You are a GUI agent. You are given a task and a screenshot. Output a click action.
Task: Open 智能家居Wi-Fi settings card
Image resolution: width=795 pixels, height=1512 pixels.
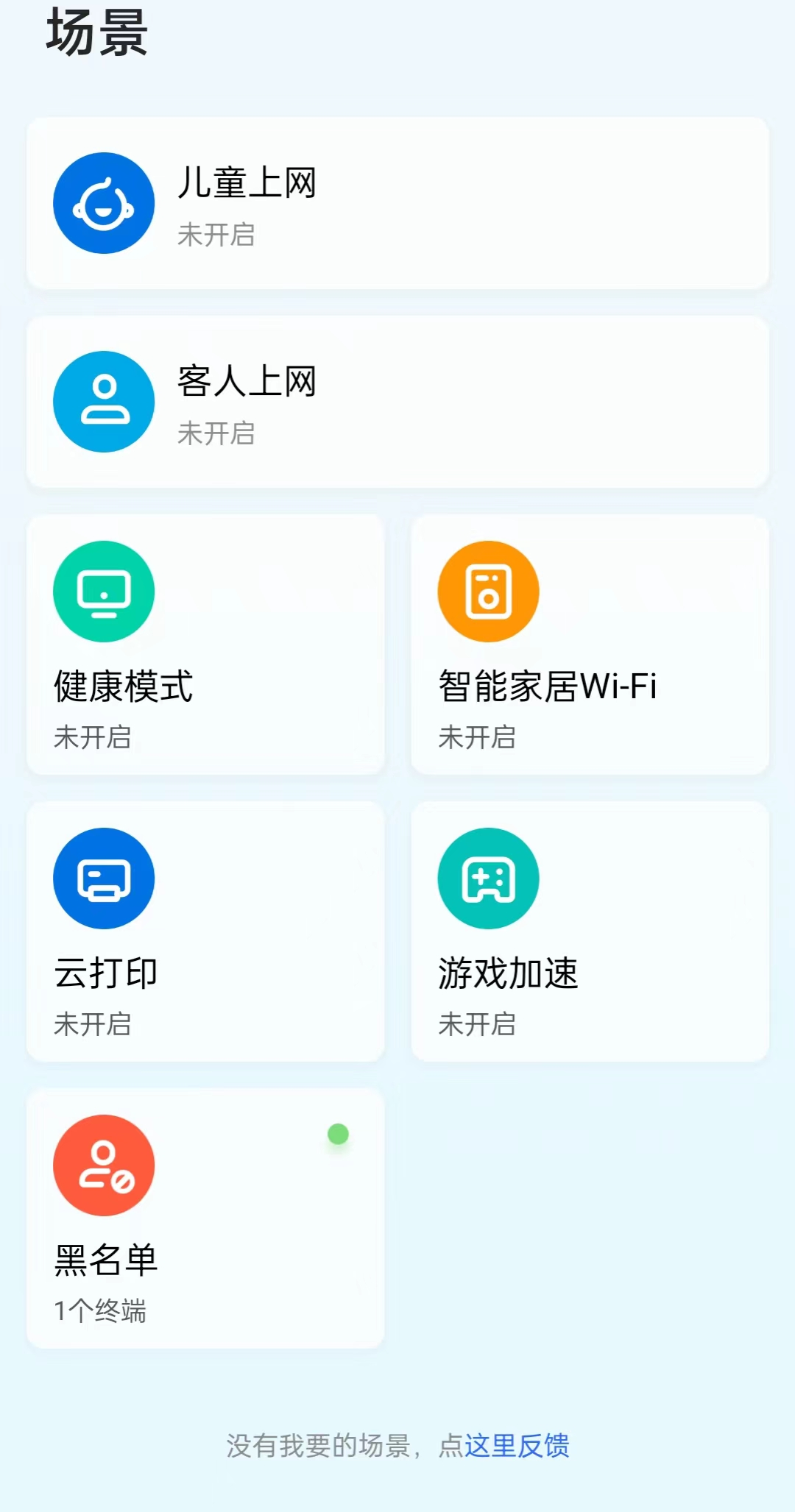[x=590, y=645]
